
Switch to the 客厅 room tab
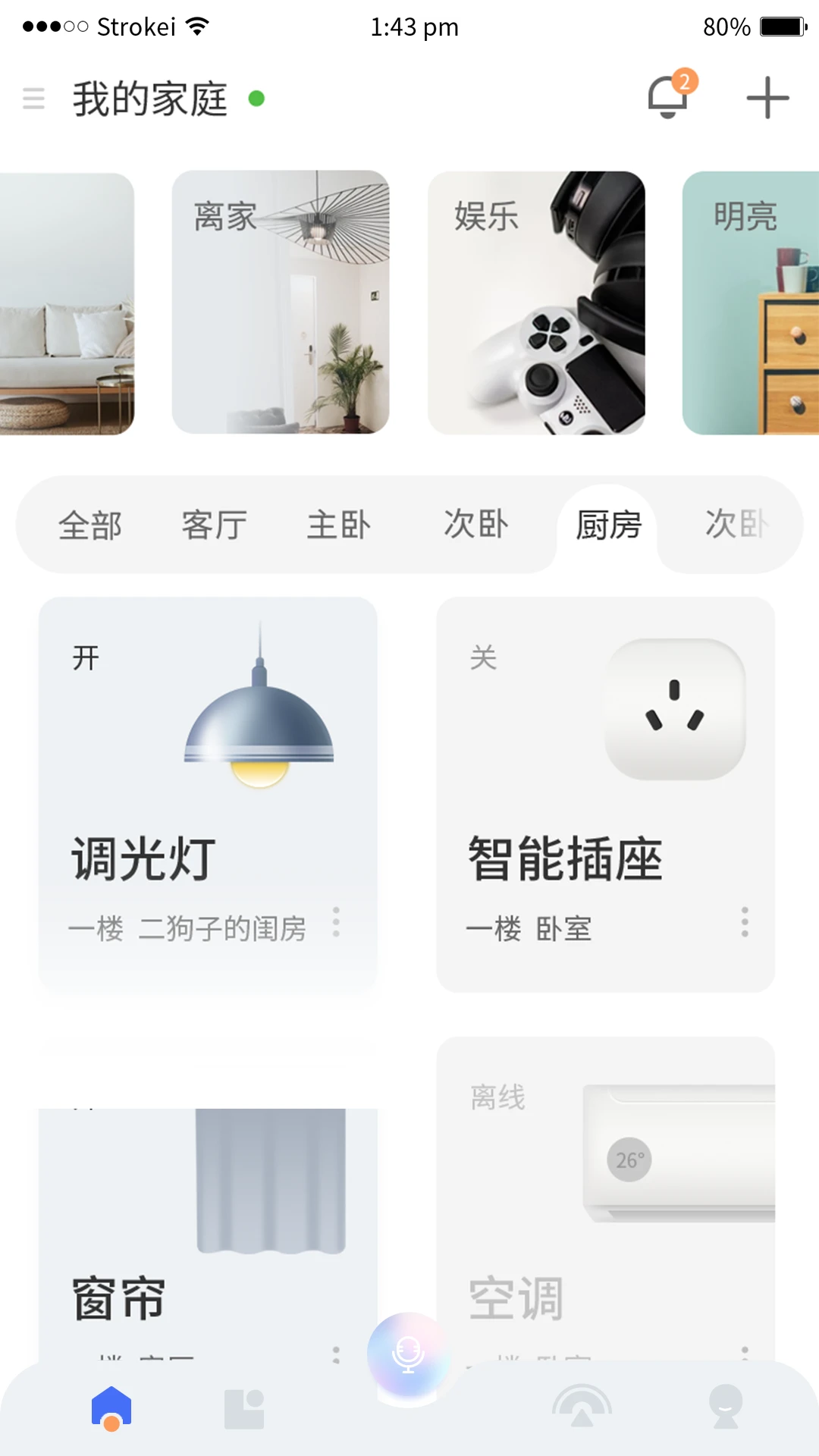[213, 525]
